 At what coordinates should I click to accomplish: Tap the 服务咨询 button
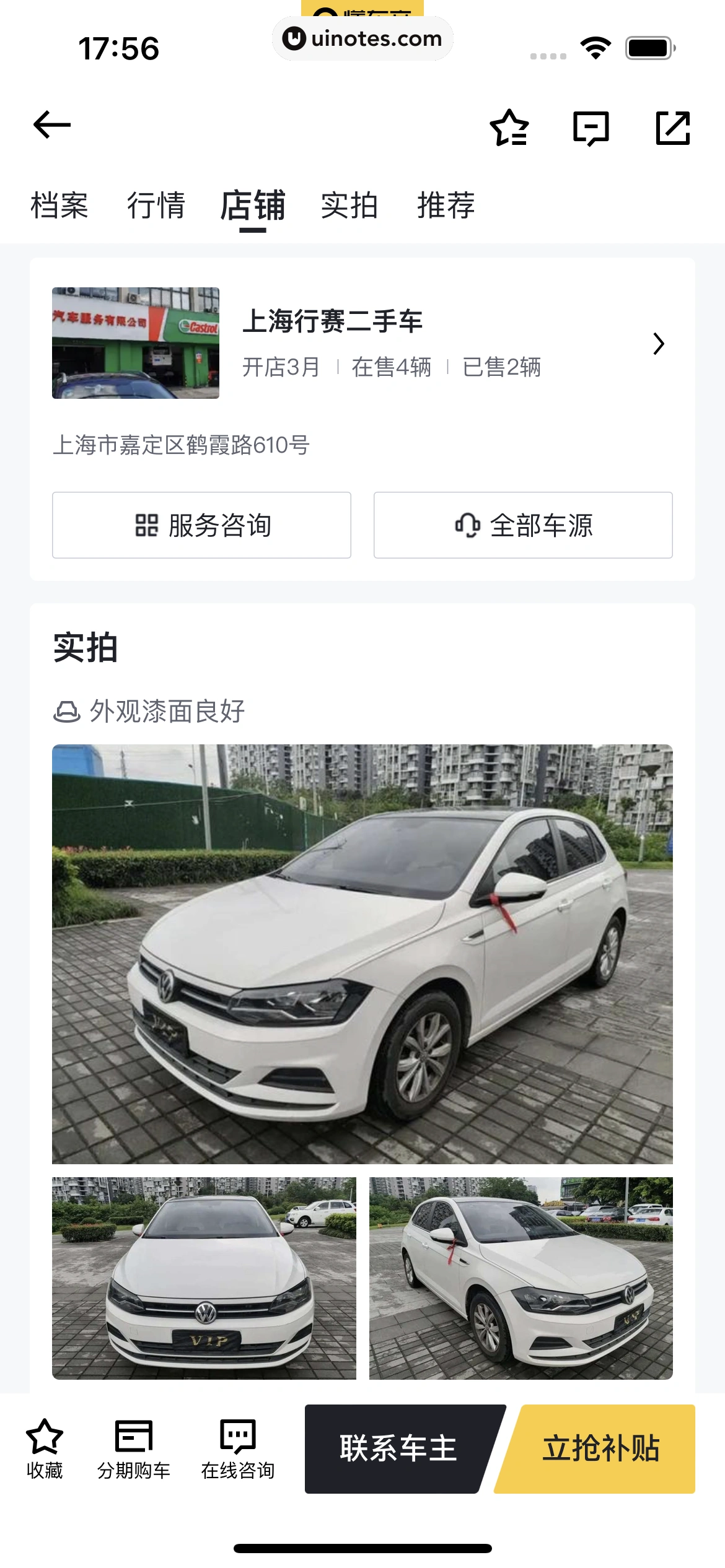[201, 525]
